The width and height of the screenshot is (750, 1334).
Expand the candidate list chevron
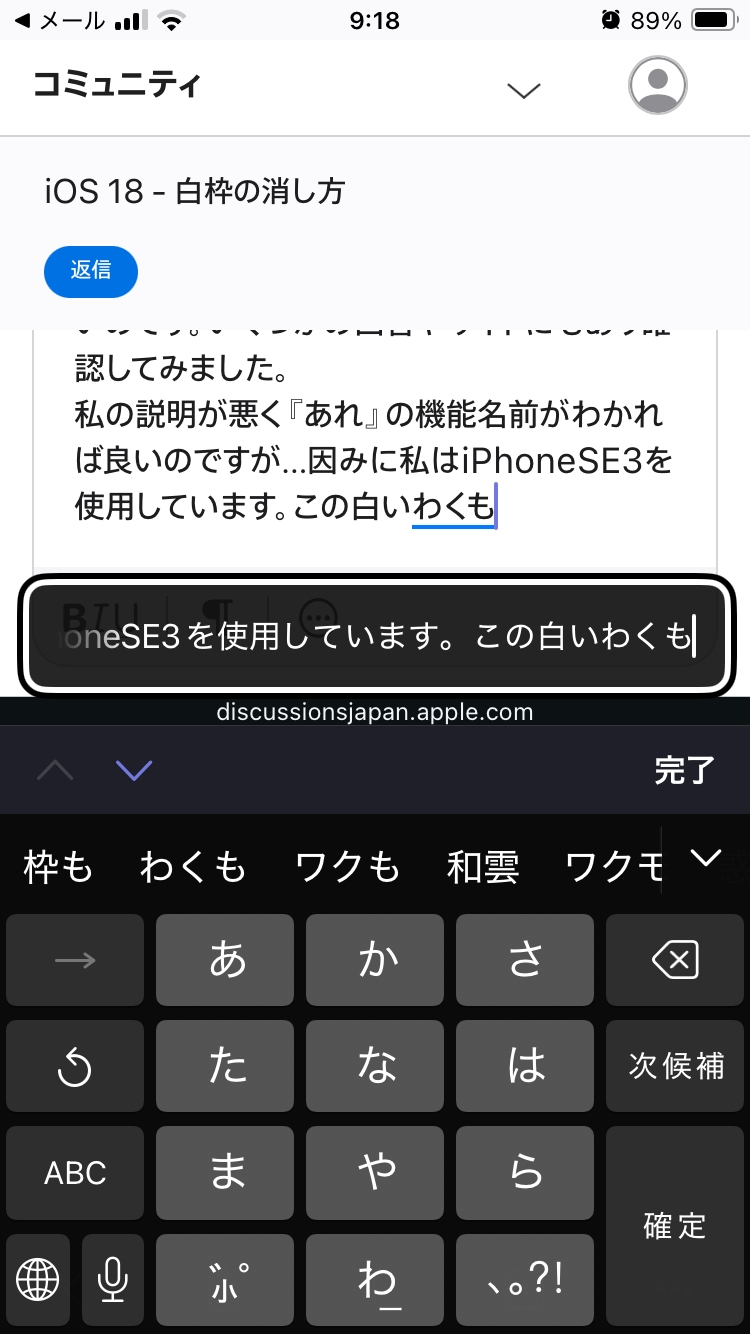tap(706, 858)
